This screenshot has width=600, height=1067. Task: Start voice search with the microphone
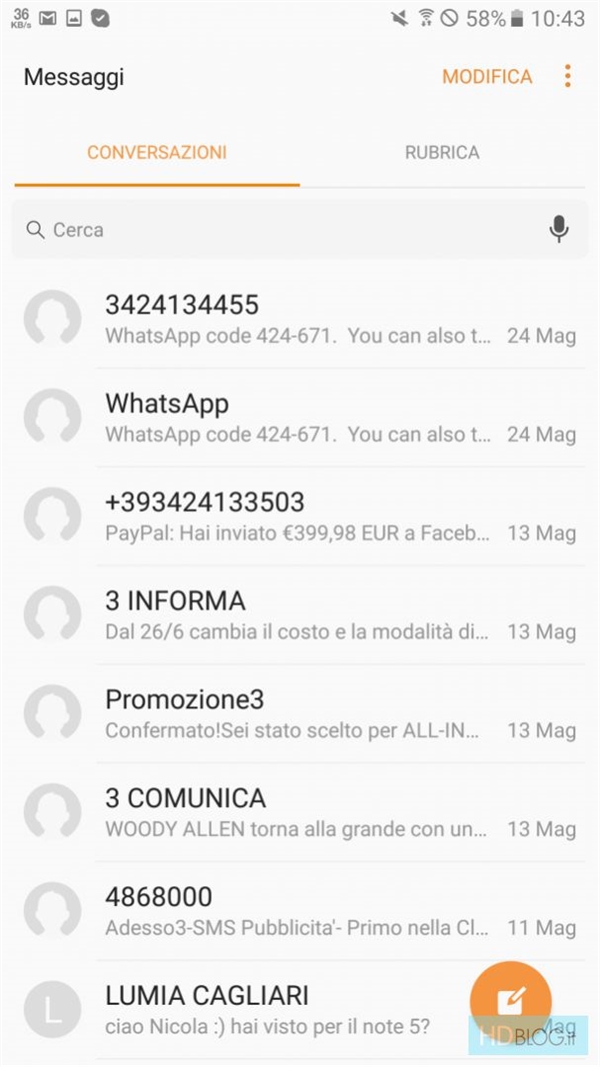pyautogui.click(x=559, y=229)
